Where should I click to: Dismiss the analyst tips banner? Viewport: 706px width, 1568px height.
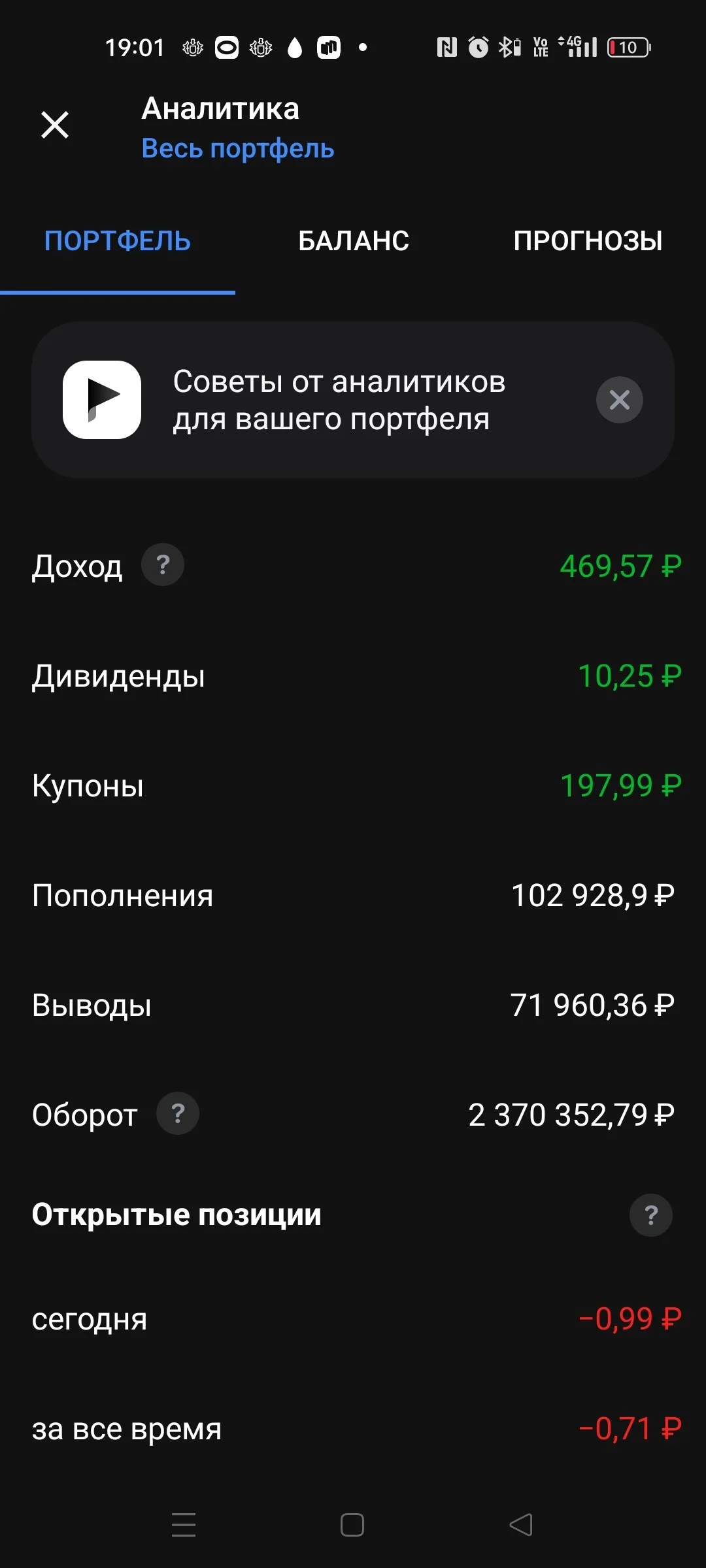pyautogui.click(x=619, y=400)
